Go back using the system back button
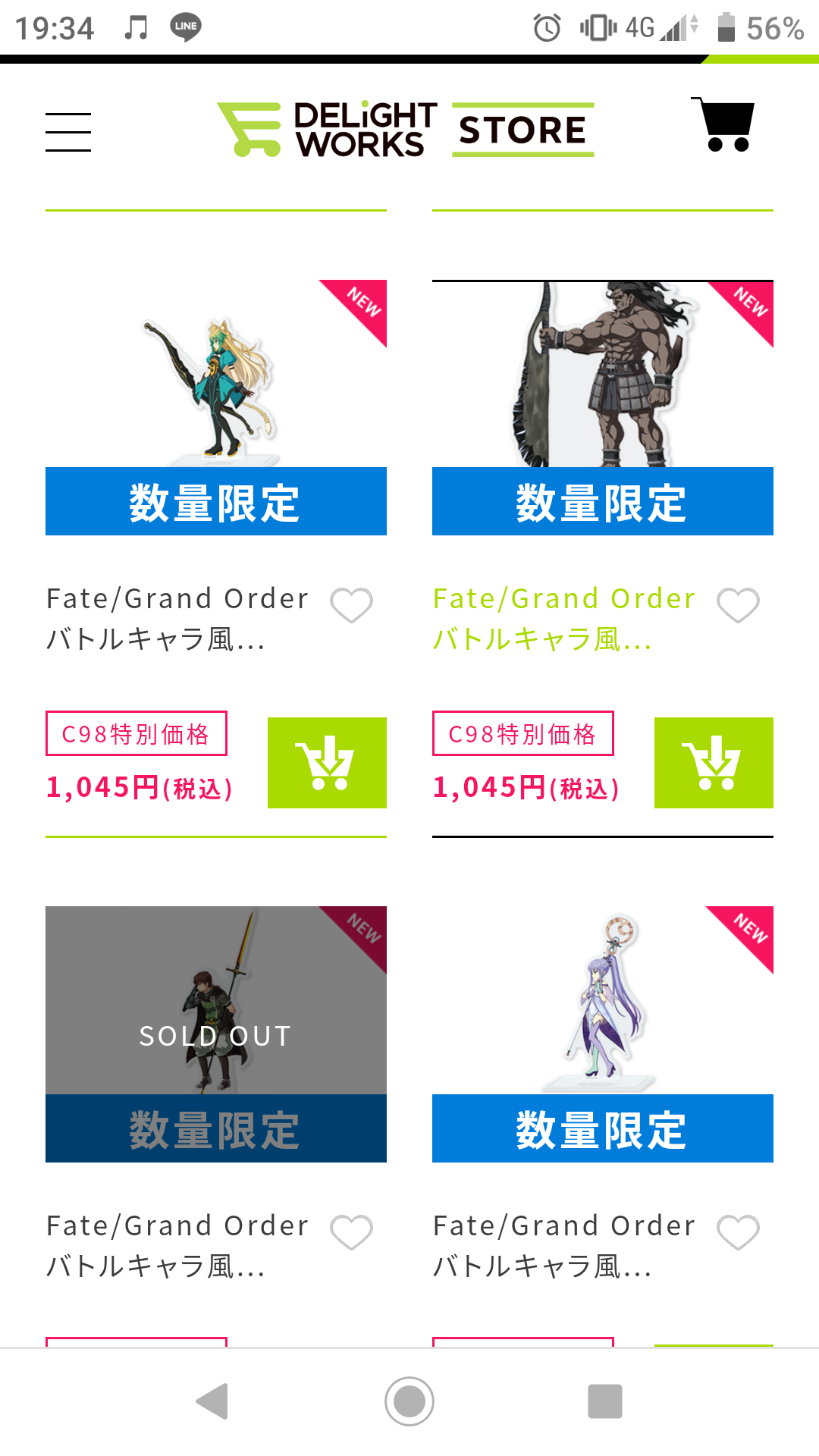The image size is (819, 1456). point(212,1401)
